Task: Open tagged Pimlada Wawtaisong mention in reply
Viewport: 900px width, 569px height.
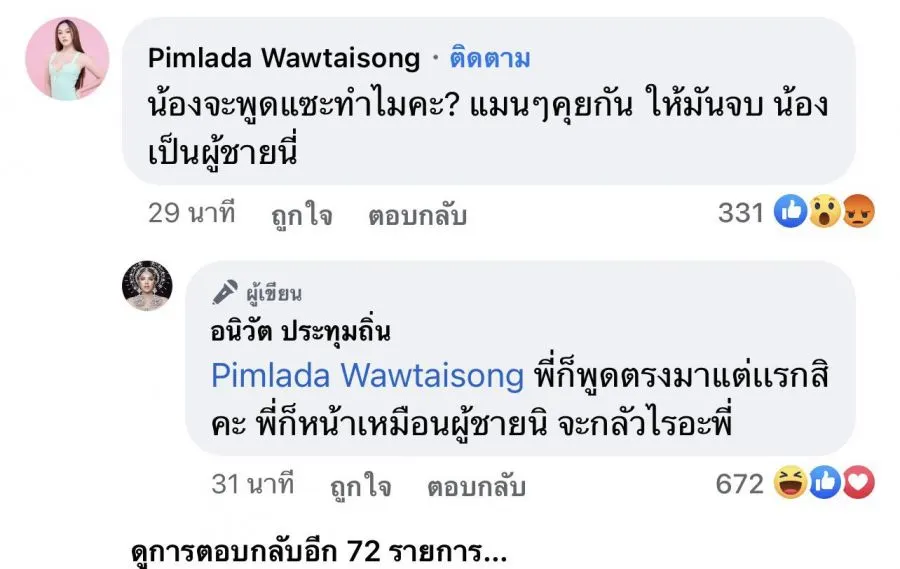Action: pos(367,375)
